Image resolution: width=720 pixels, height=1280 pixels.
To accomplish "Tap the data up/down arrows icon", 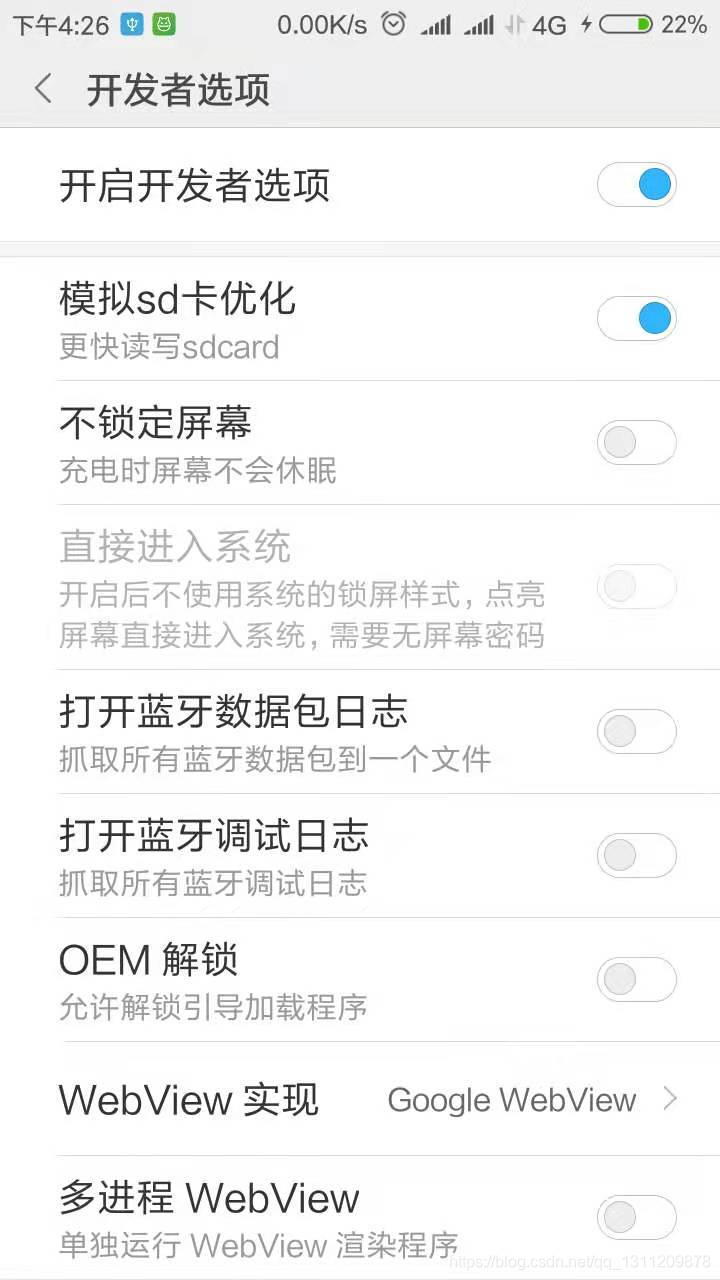I will [x=517, y=23].
